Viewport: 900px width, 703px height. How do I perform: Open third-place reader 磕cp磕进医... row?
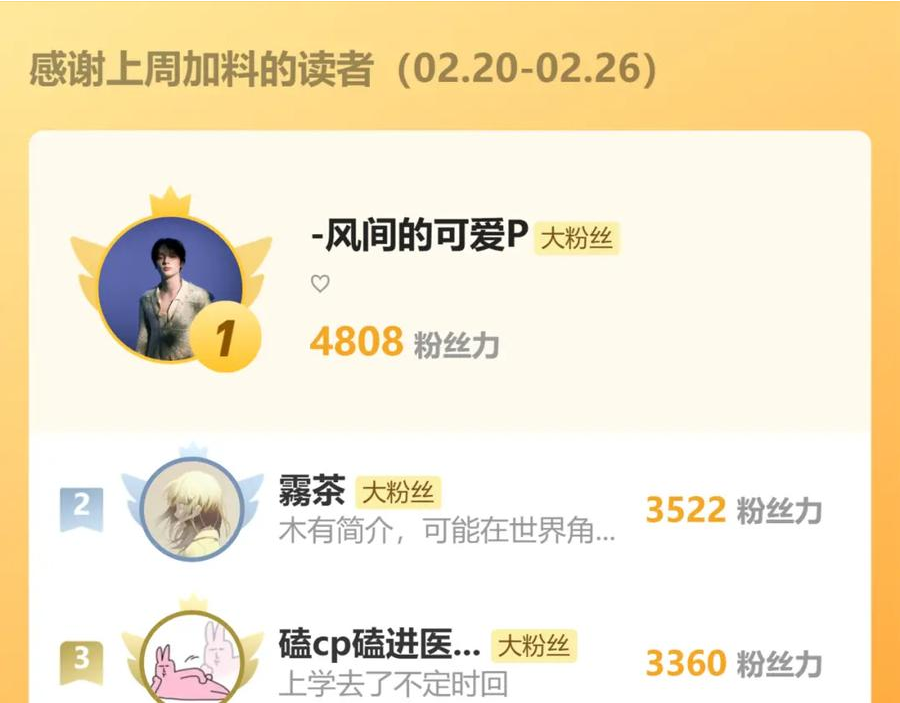point(450,647)
